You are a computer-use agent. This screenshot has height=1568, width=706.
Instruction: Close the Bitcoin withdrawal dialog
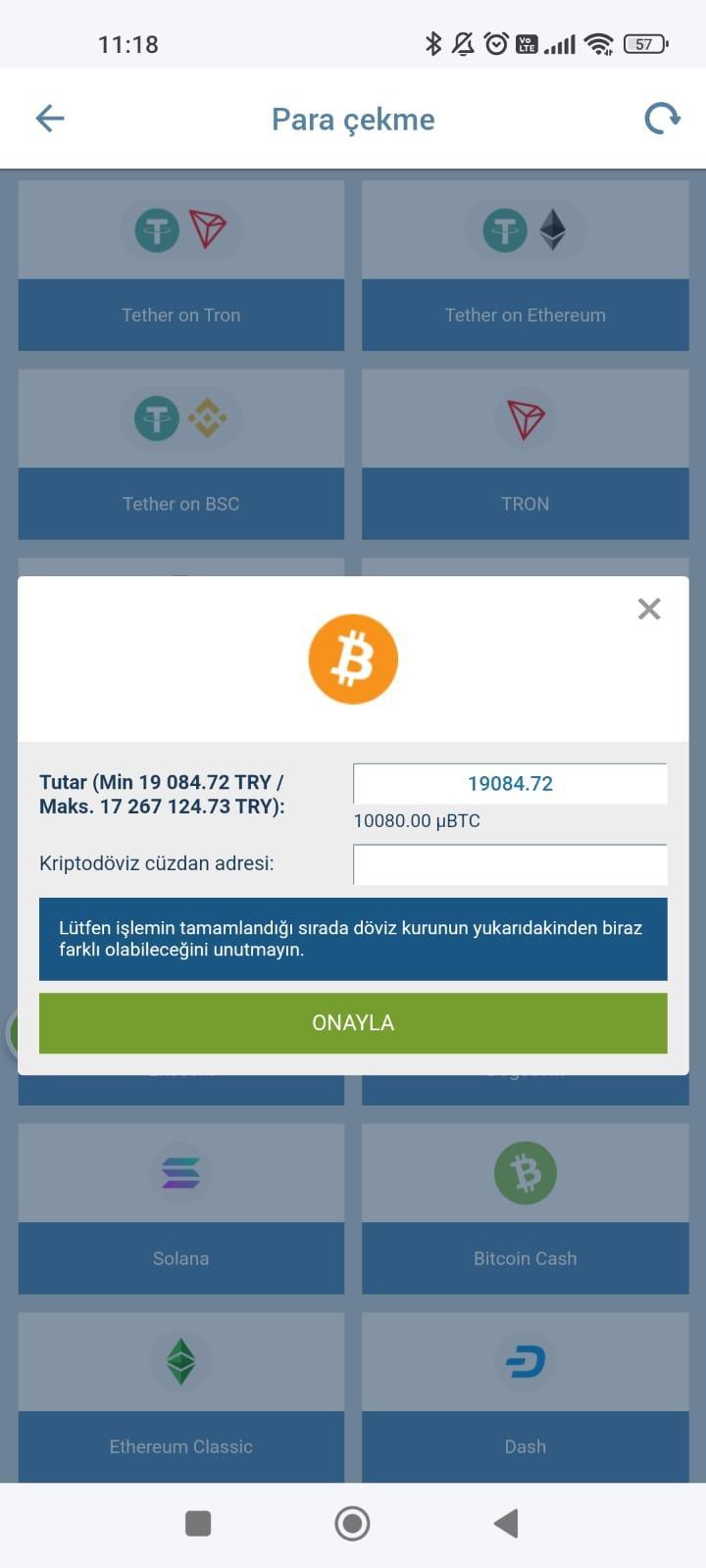[649, 609]
